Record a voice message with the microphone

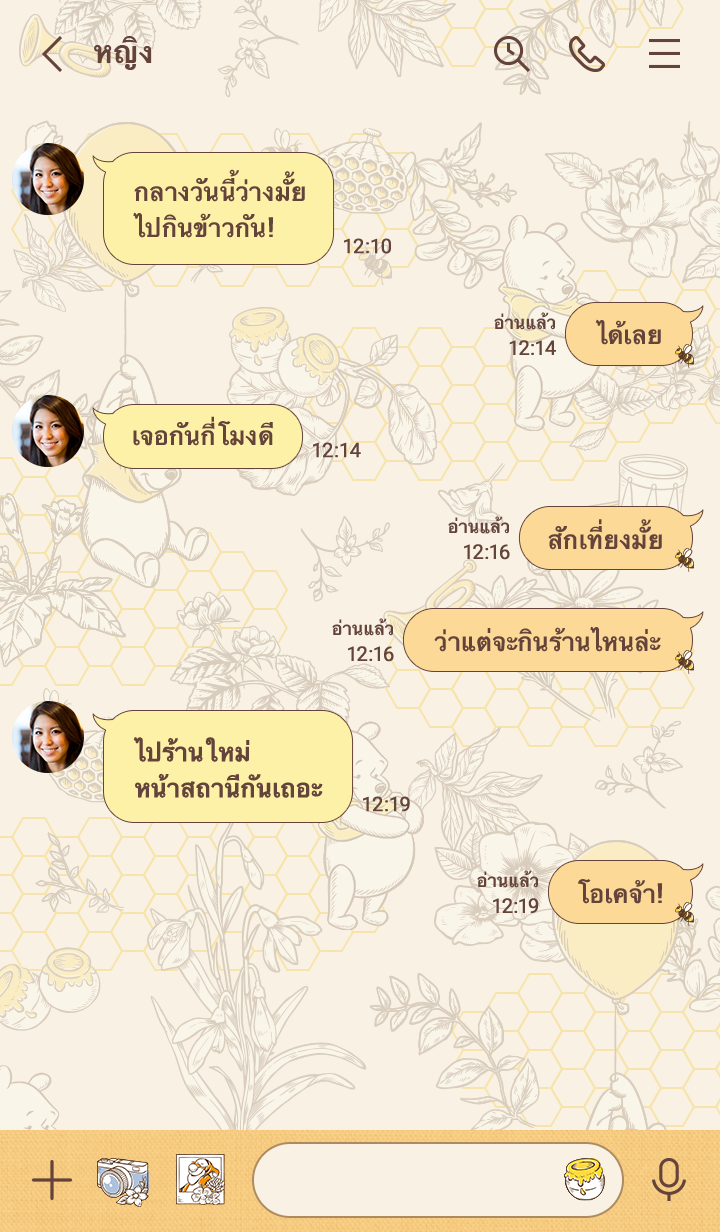[x=668, y=1180]
